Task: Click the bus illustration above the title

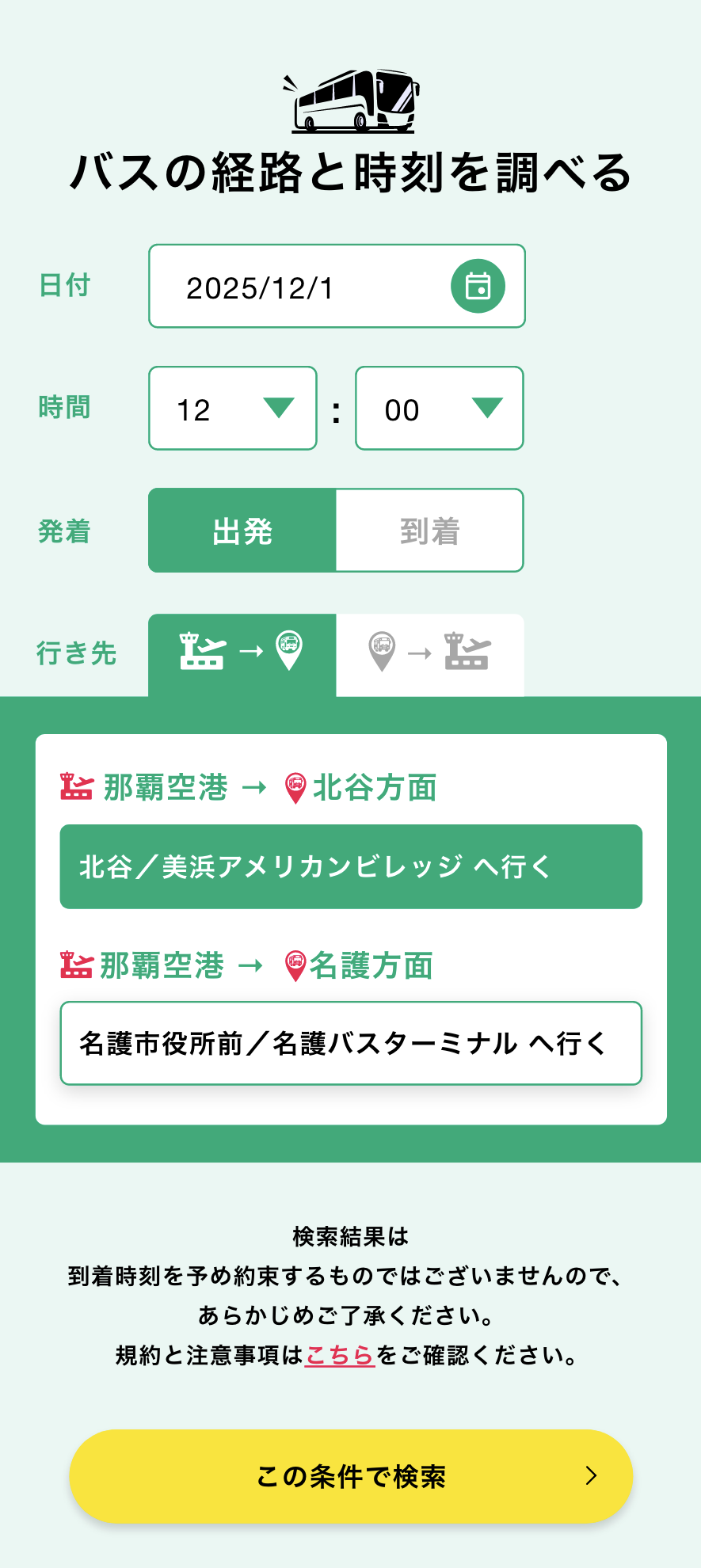Action: [x=351, y=101]
